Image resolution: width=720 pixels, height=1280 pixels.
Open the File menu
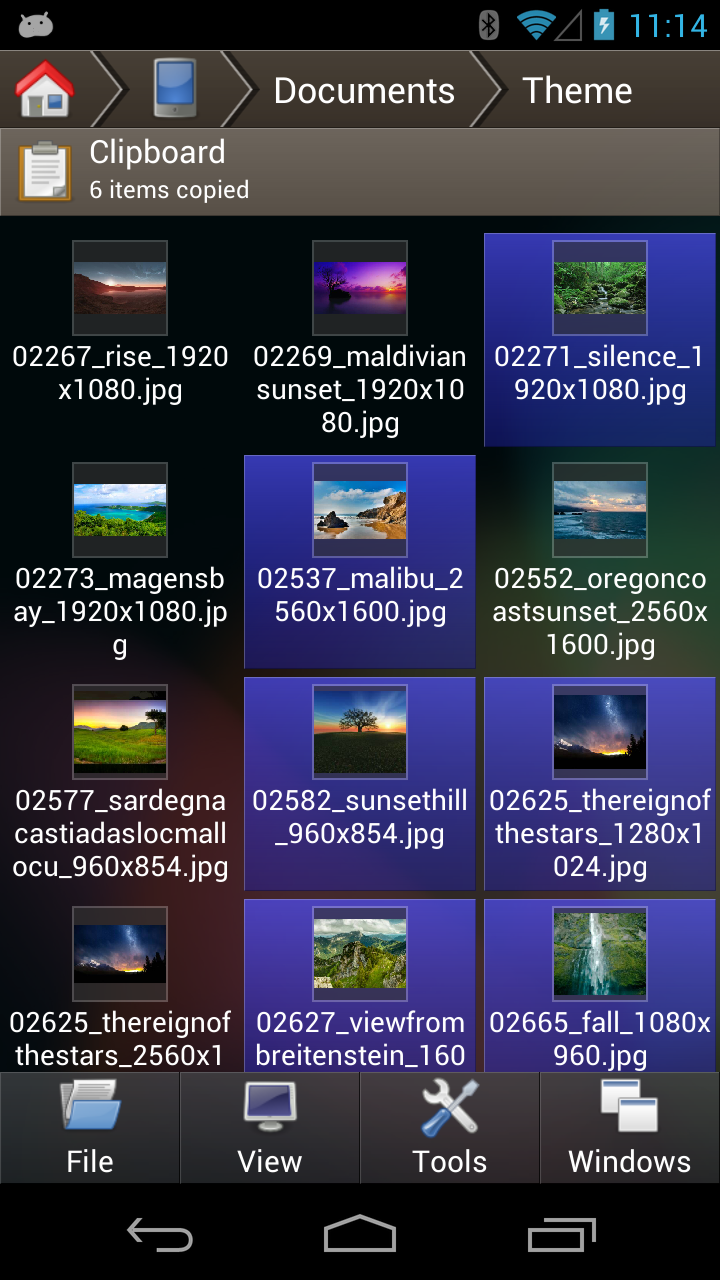pos(90,1128)
